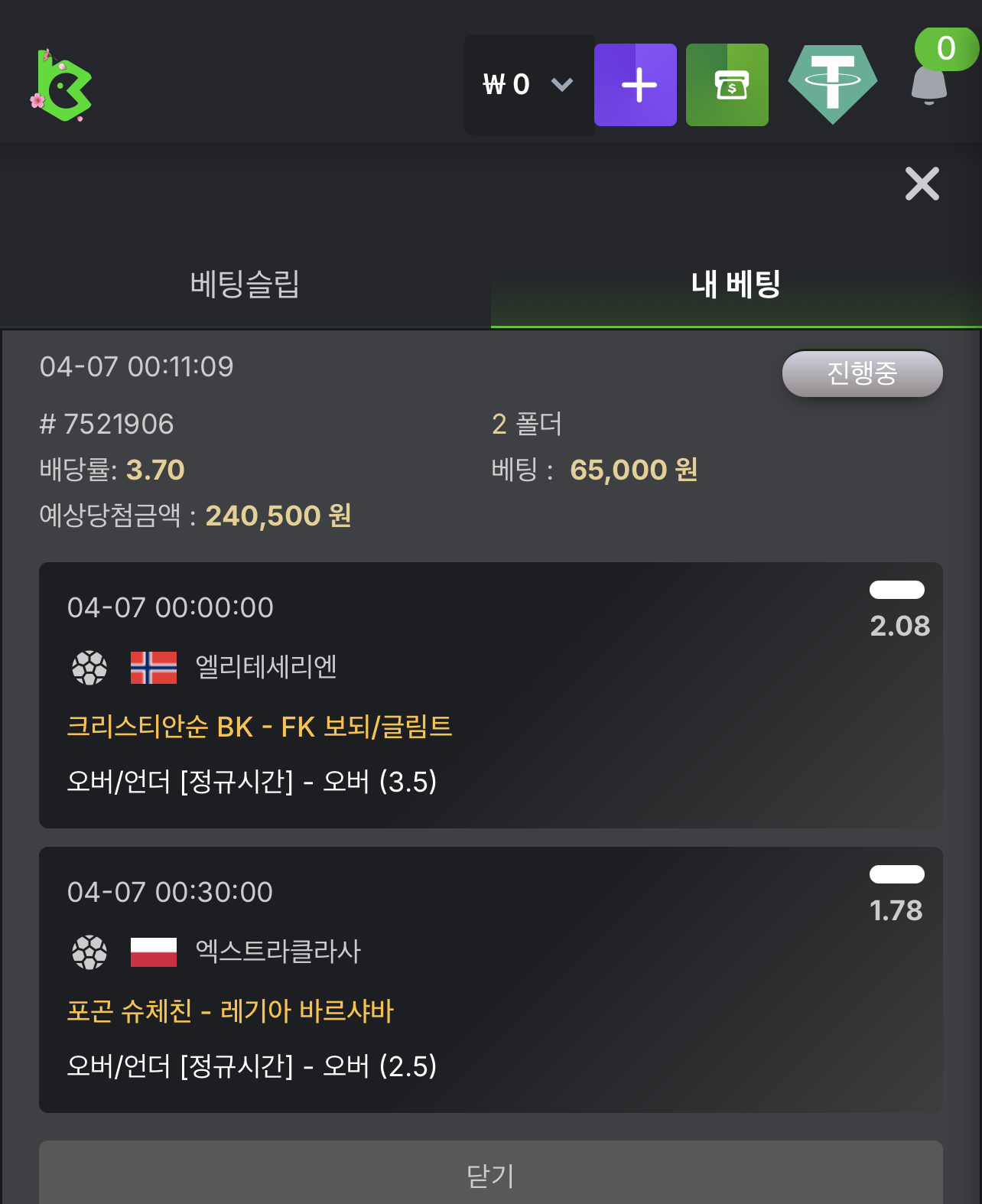The image size is (982, 1204).
Task: Click the soccer ball icon on the Eliteserien match
Action: tap(89, 666)
